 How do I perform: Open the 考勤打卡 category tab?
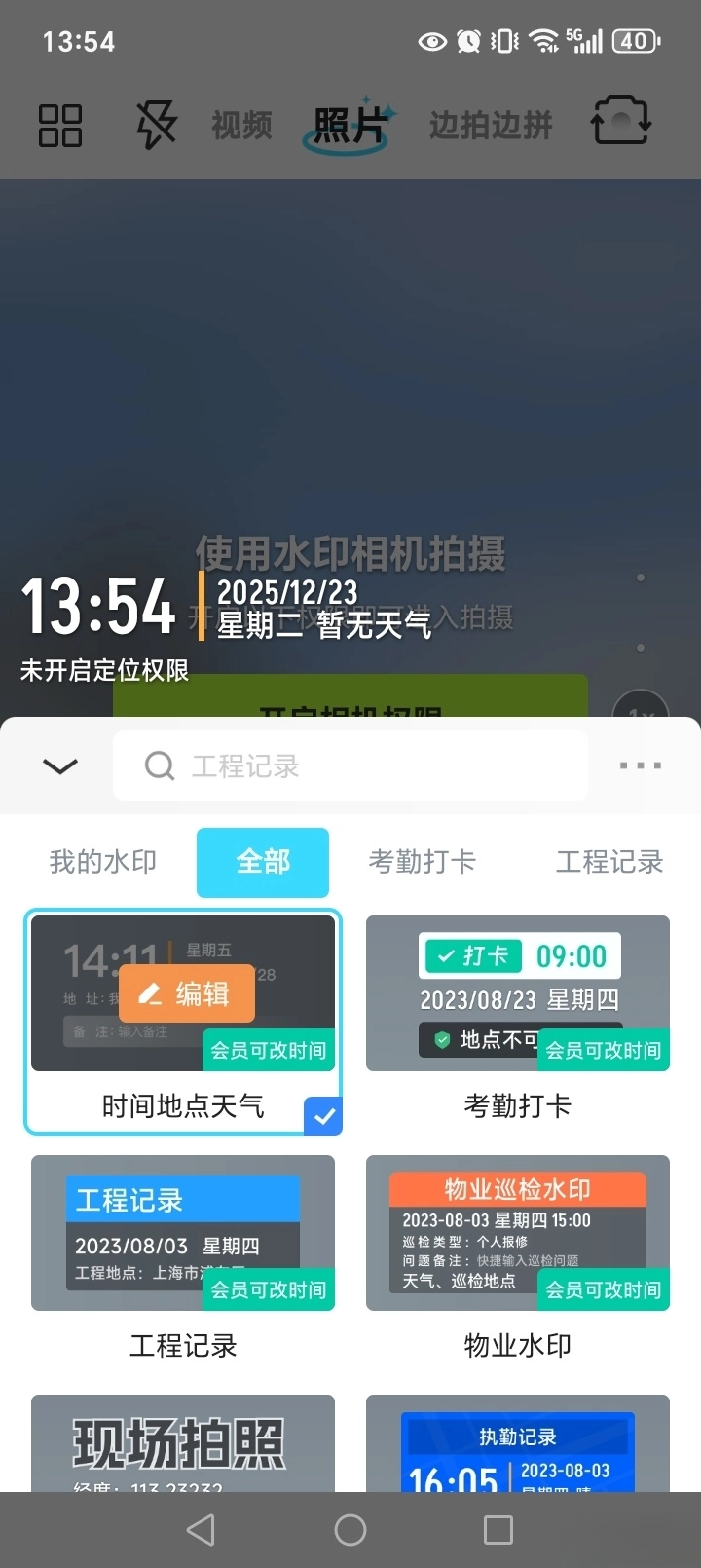tap(422, 862)
